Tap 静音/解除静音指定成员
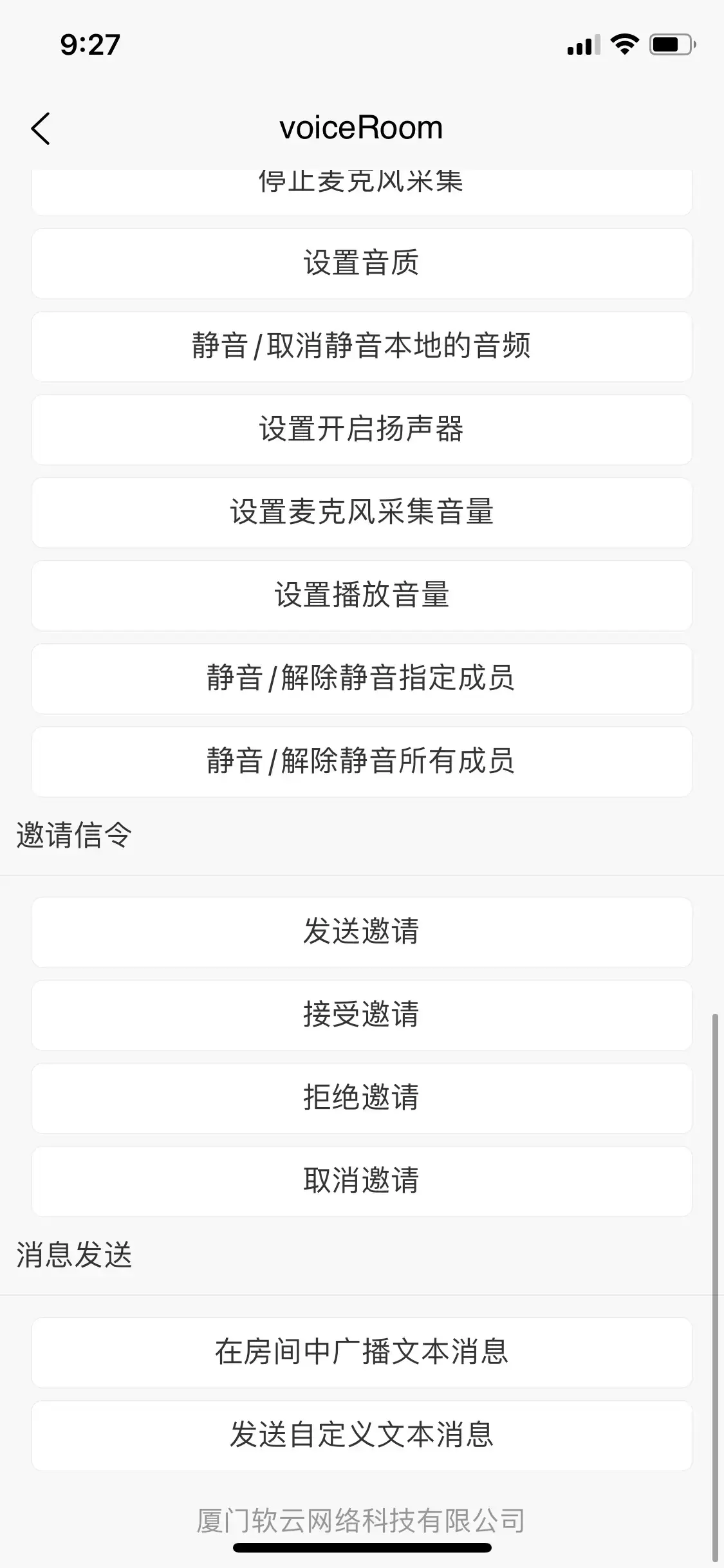This screenshot has width=724, height=1568. 362,678
